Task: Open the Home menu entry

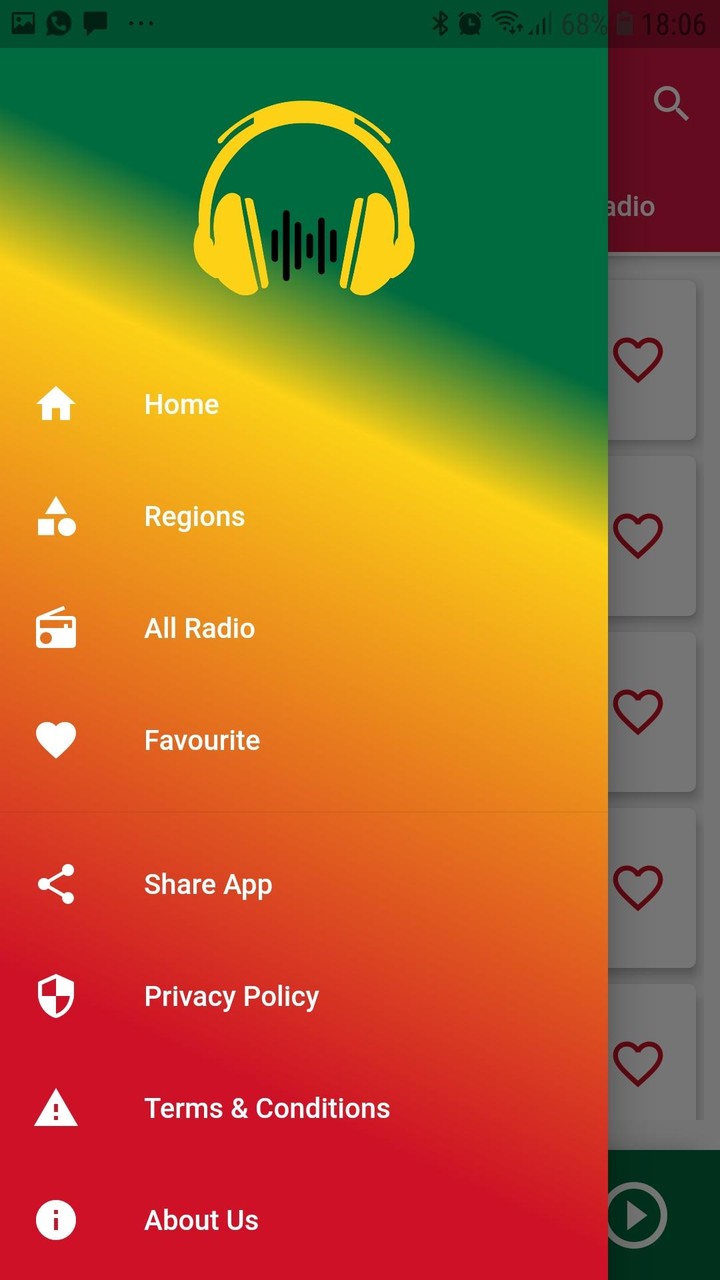Action: pyautogui.click(x=181, y=404)
